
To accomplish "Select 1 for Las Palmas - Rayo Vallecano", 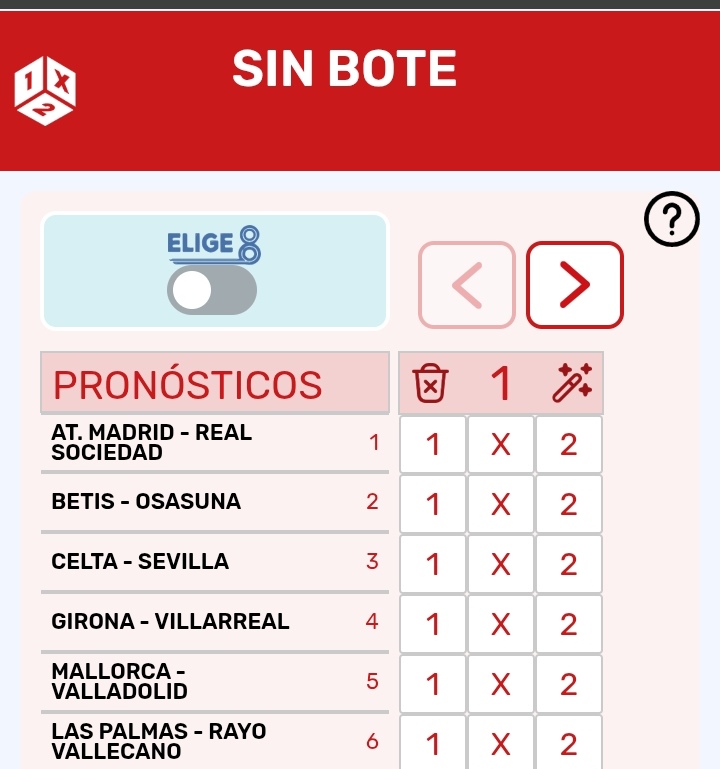I will [433, 743].
